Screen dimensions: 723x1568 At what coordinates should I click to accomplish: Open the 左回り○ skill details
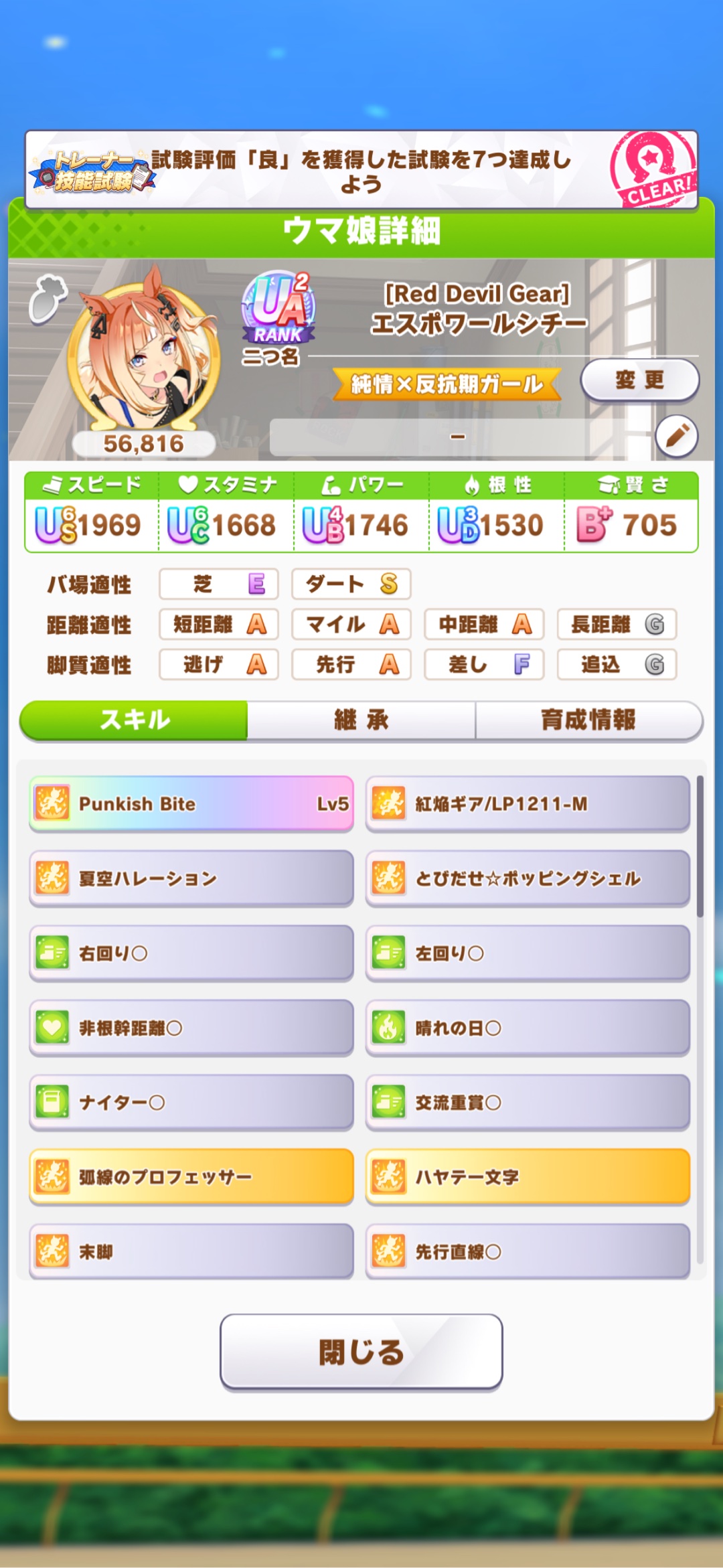[528, 953]
